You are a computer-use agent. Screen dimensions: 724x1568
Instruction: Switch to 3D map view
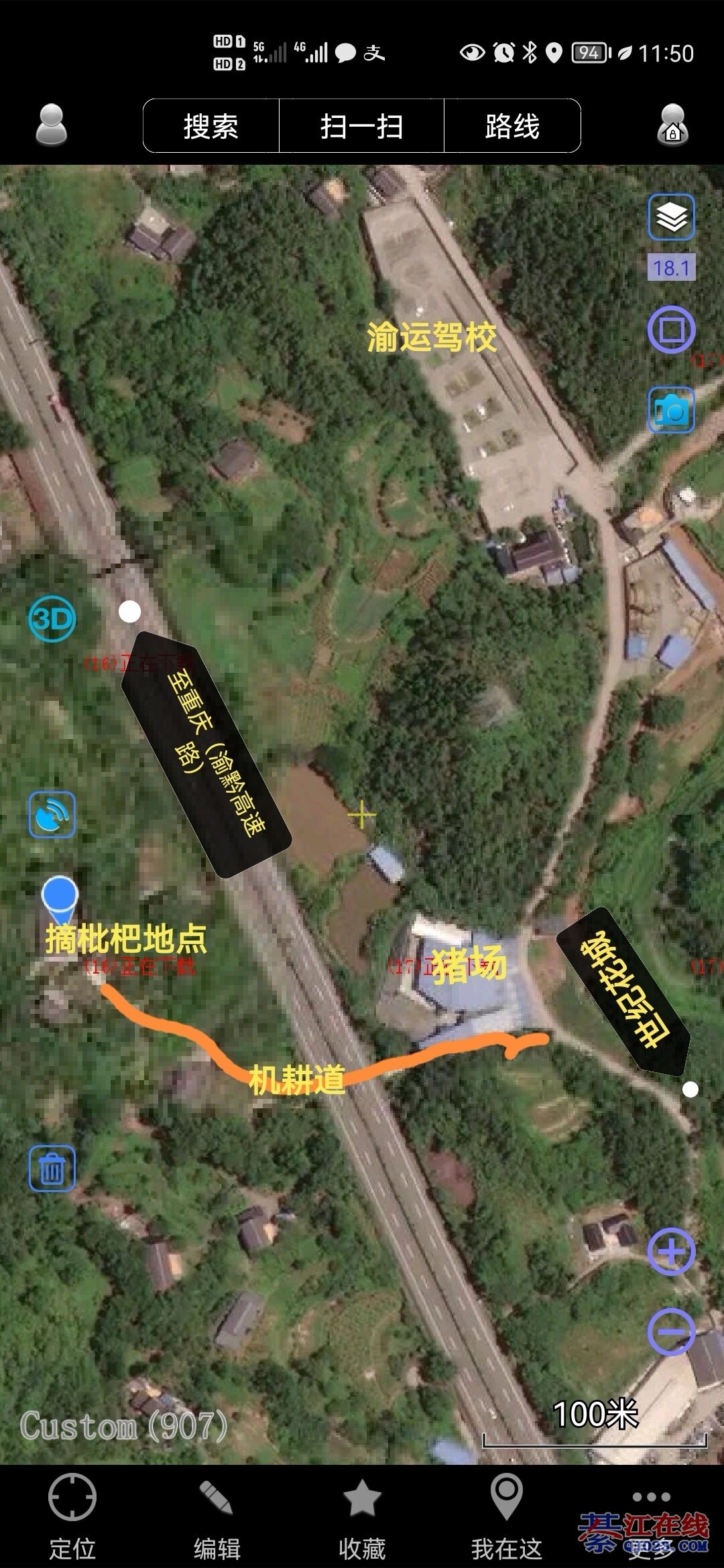click(x=52, y=619)
